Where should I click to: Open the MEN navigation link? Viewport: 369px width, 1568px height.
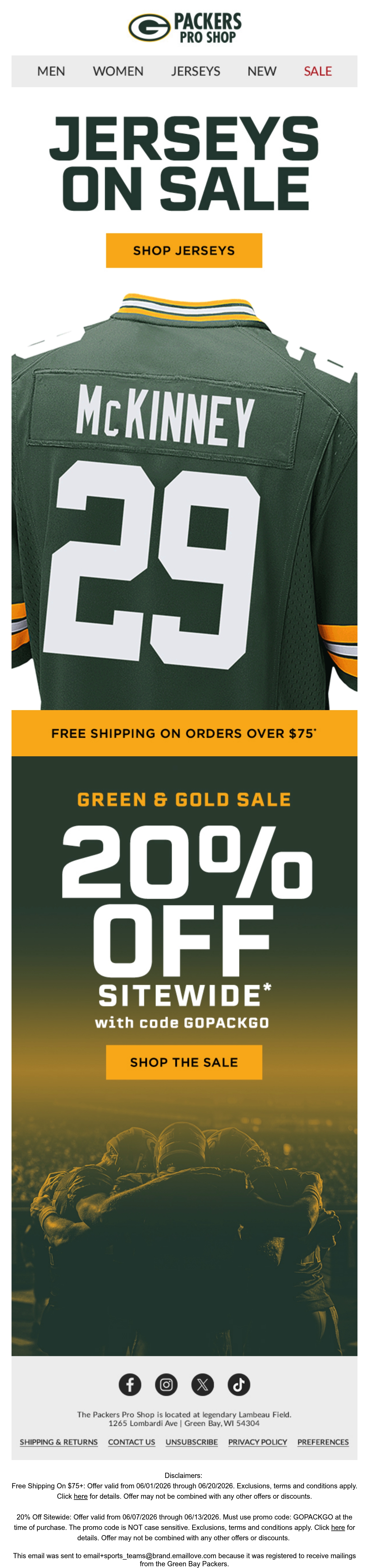coord(51,71)
